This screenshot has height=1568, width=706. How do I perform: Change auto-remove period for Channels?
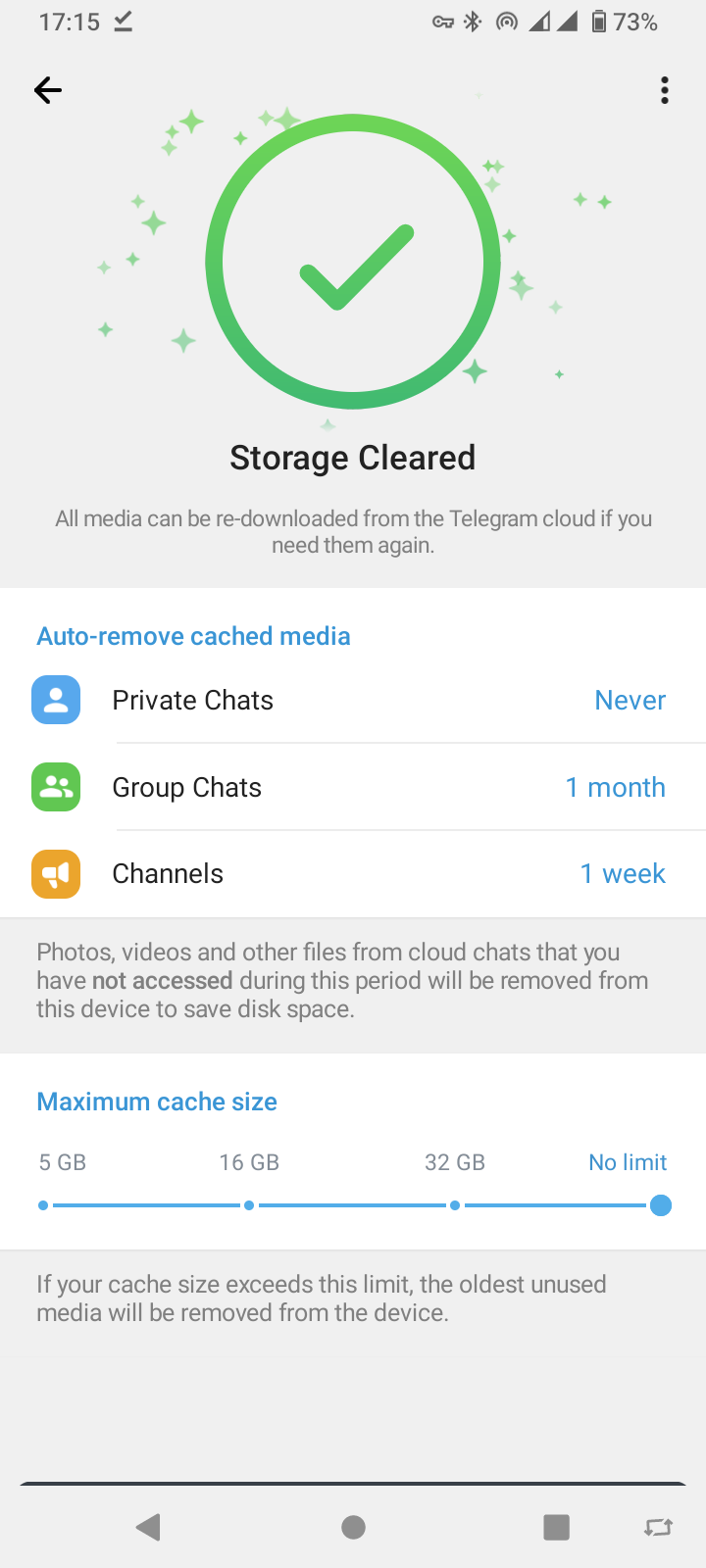353,874
